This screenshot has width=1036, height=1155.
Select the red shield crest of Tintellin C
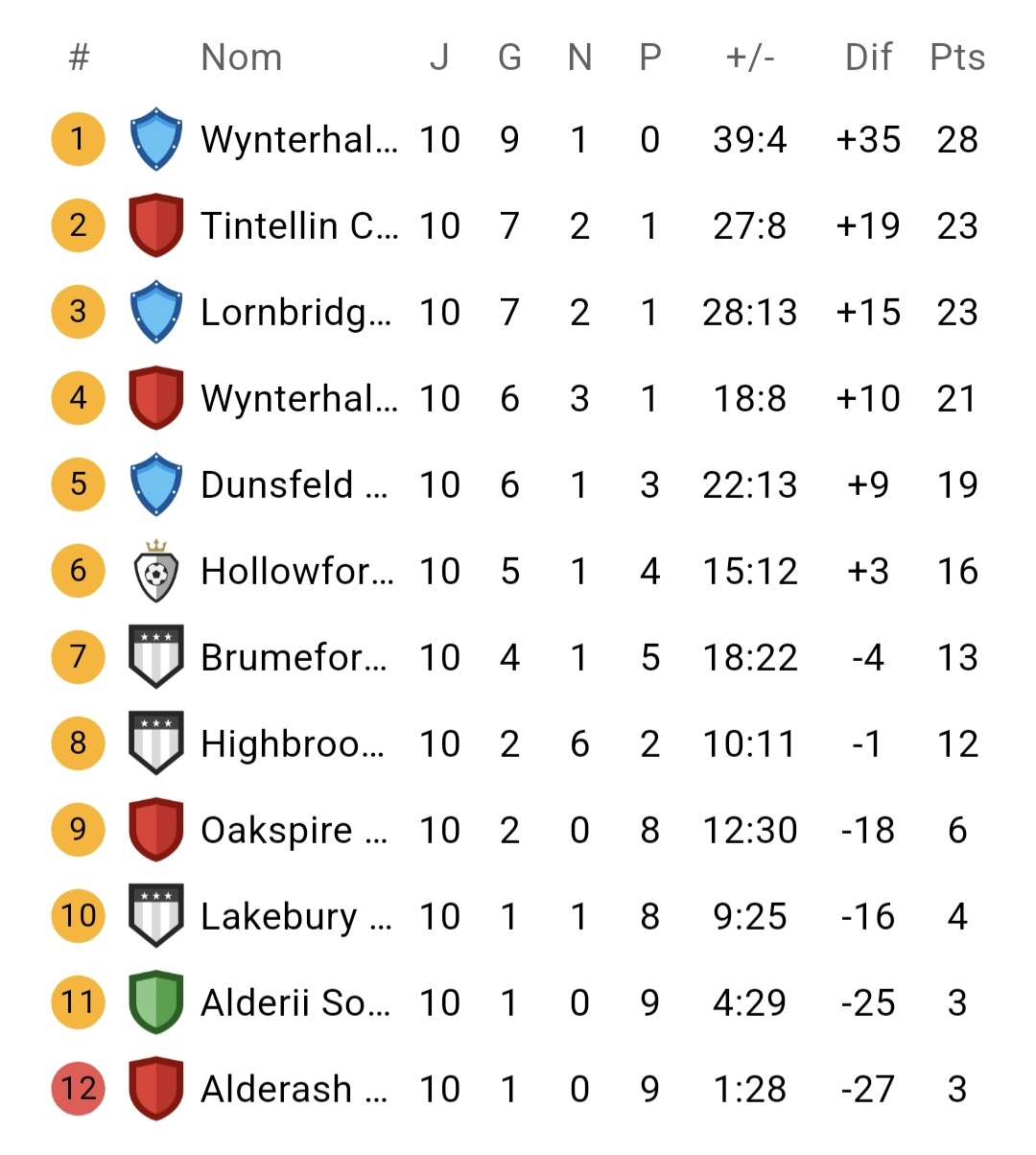[x=155, y=225]
